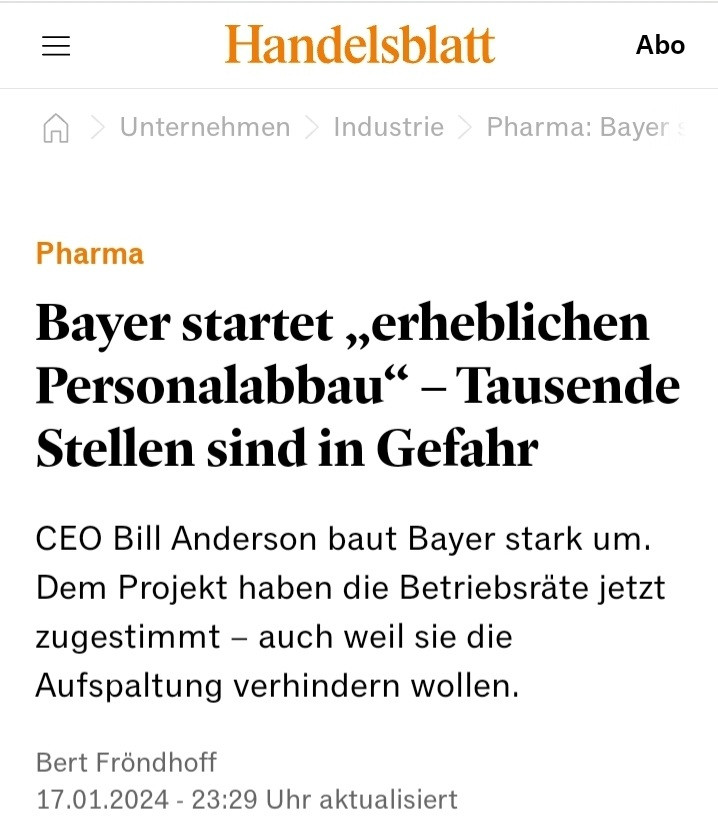Navigate to the Industrie breadcrumb
The width and height of the screenshot is (718, 836).
388,127
